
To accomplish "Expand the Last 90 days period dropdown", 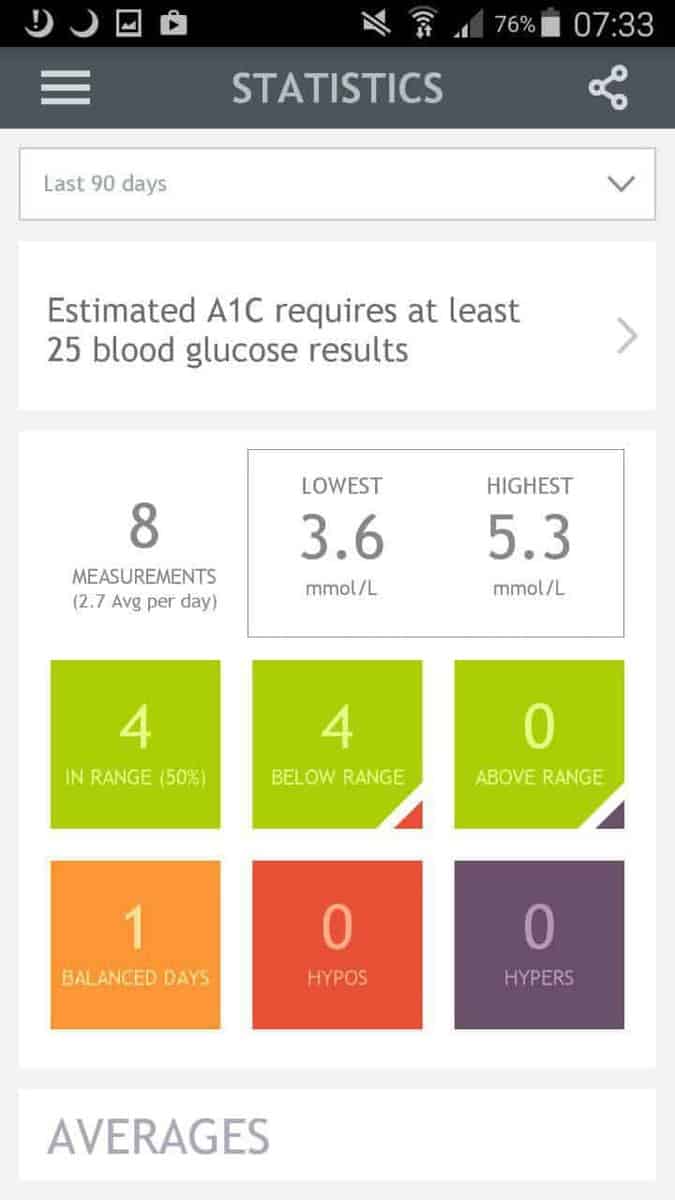I will point(337,184).
